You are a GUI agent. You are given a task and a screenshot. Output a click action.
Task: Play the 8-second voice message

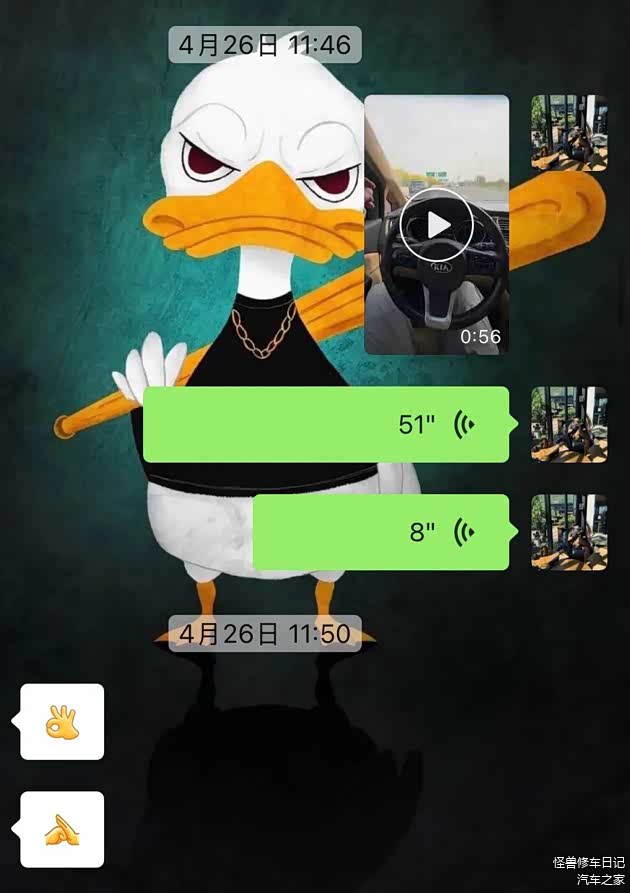(381, 532)
